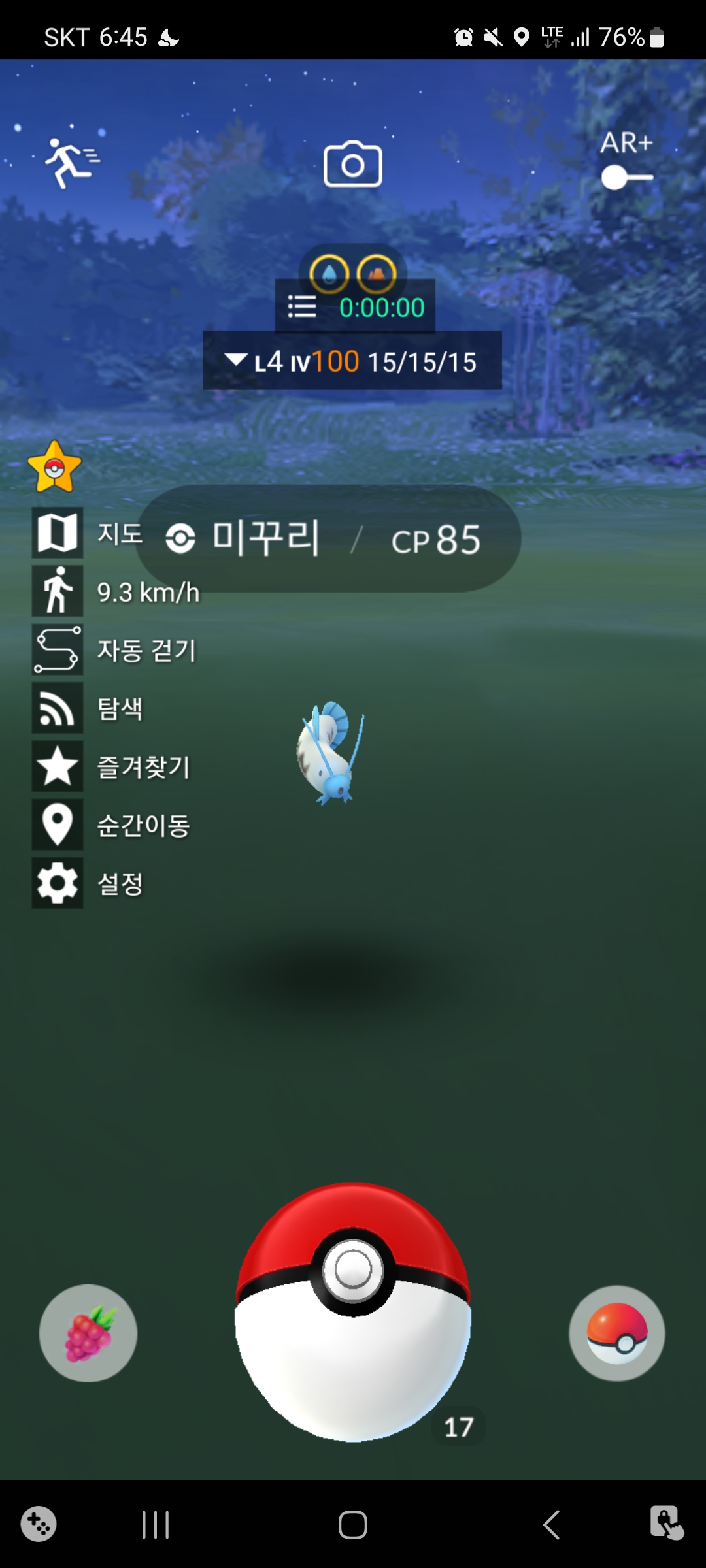This screenshot has width=706, height=1568.
Task: Select 순간이동 teleport option
Action: [x=58, y=825]
